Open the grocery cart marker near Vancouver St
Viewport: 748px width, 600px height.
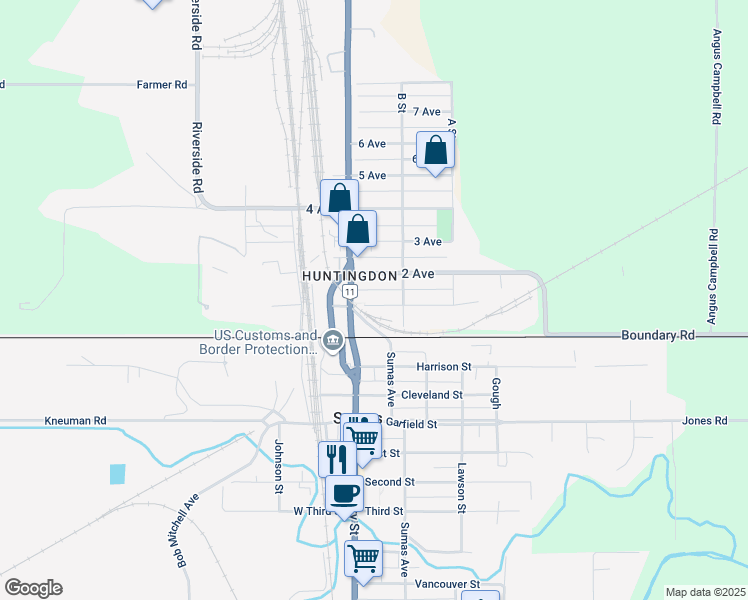click(x=363, y=557)
